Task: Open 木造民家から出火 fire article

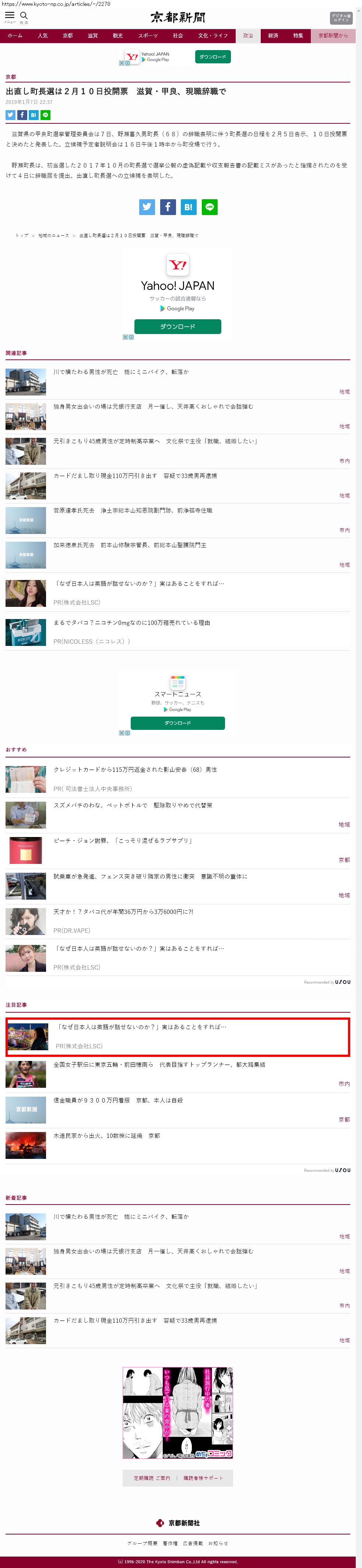Action: [x=106, y=1136]
